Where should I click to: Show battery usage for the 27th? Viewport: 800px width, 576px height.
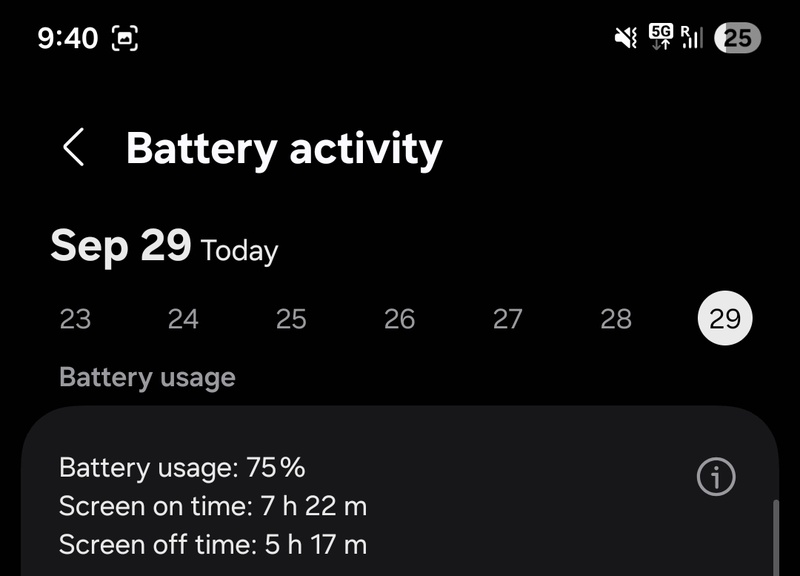pos(508,319)
